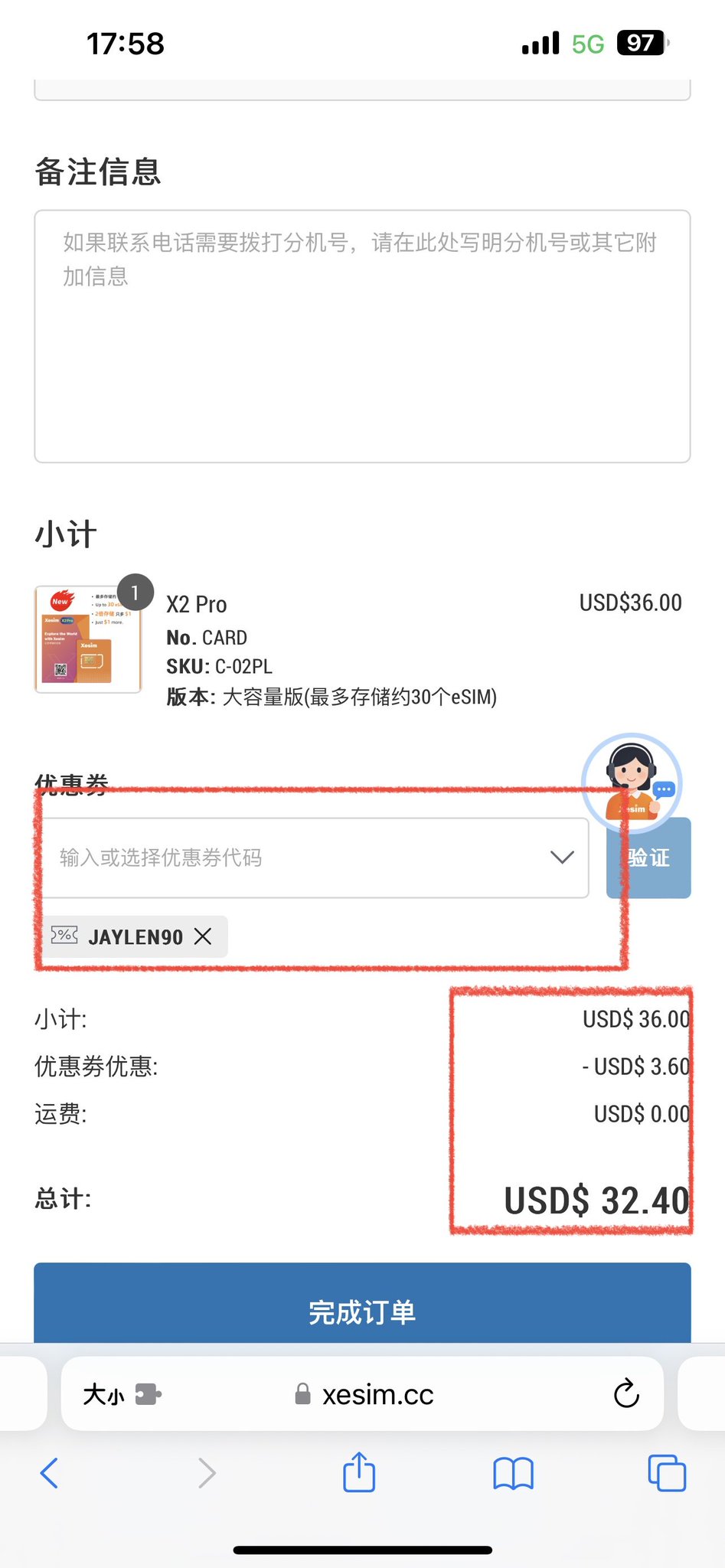The height and width of the screenshot is (1568, 725).
Task: Remove the JAYLEN90 coupon tag
Action: tap(203, 936)
